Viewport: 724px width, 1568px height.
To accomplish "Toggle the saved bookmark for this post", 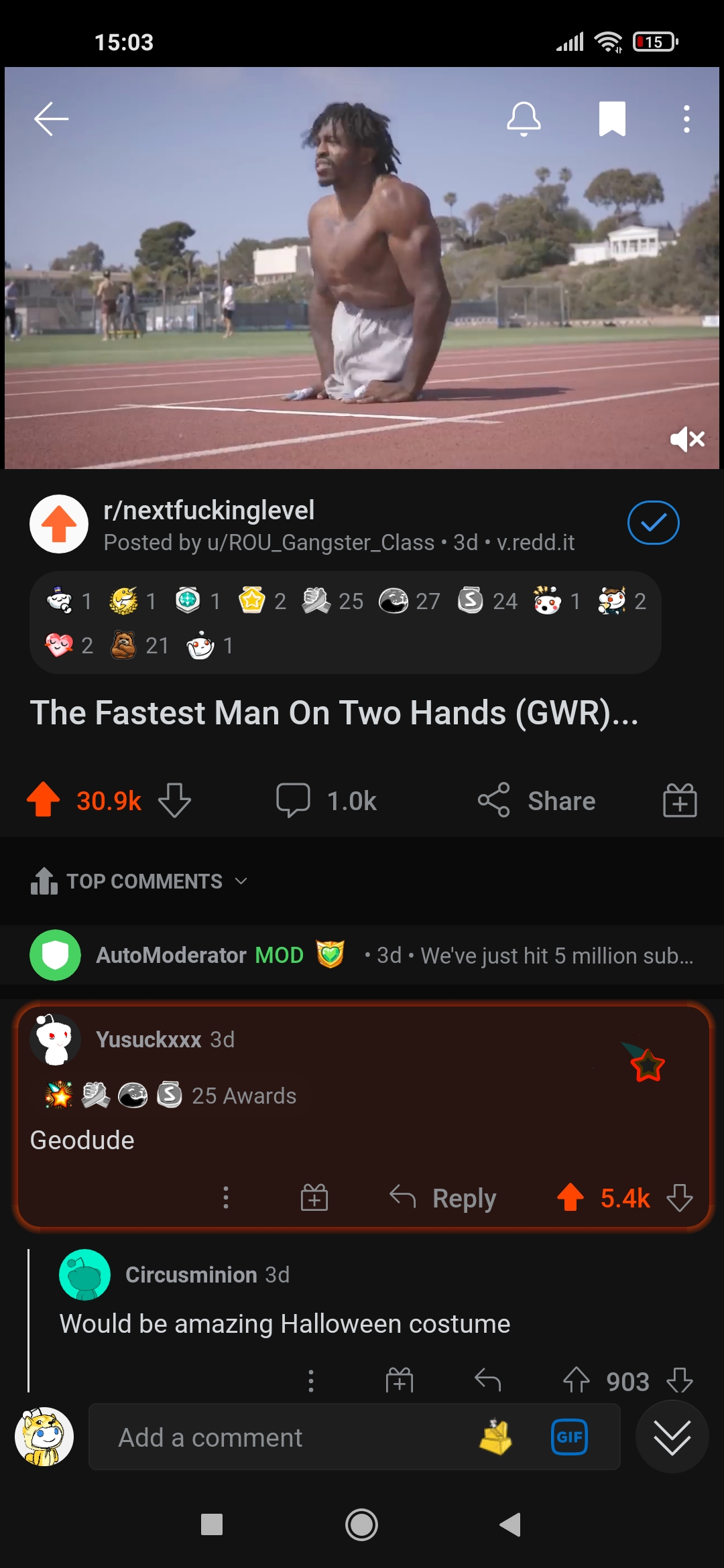I will click(611, 119).
